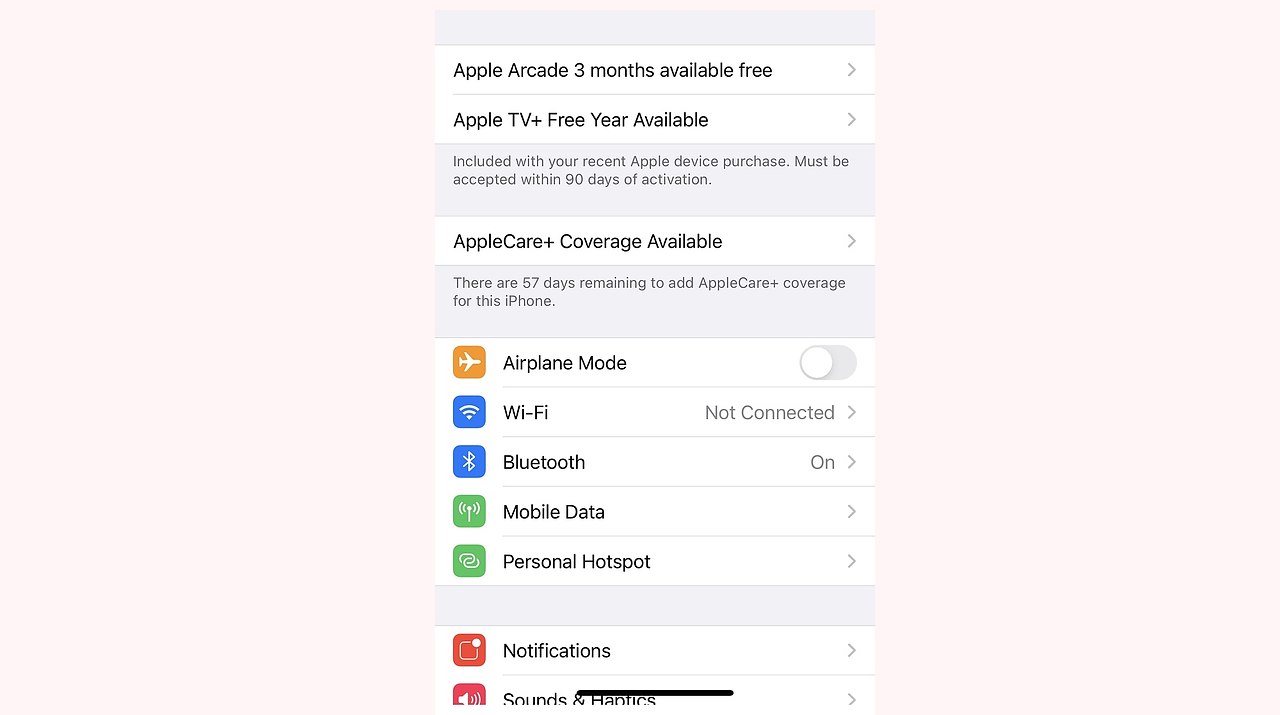View AppleCare+ Coverage Available
This screenshot has height=715, width=1280.
pyautogui.click(x=654, y=241)
